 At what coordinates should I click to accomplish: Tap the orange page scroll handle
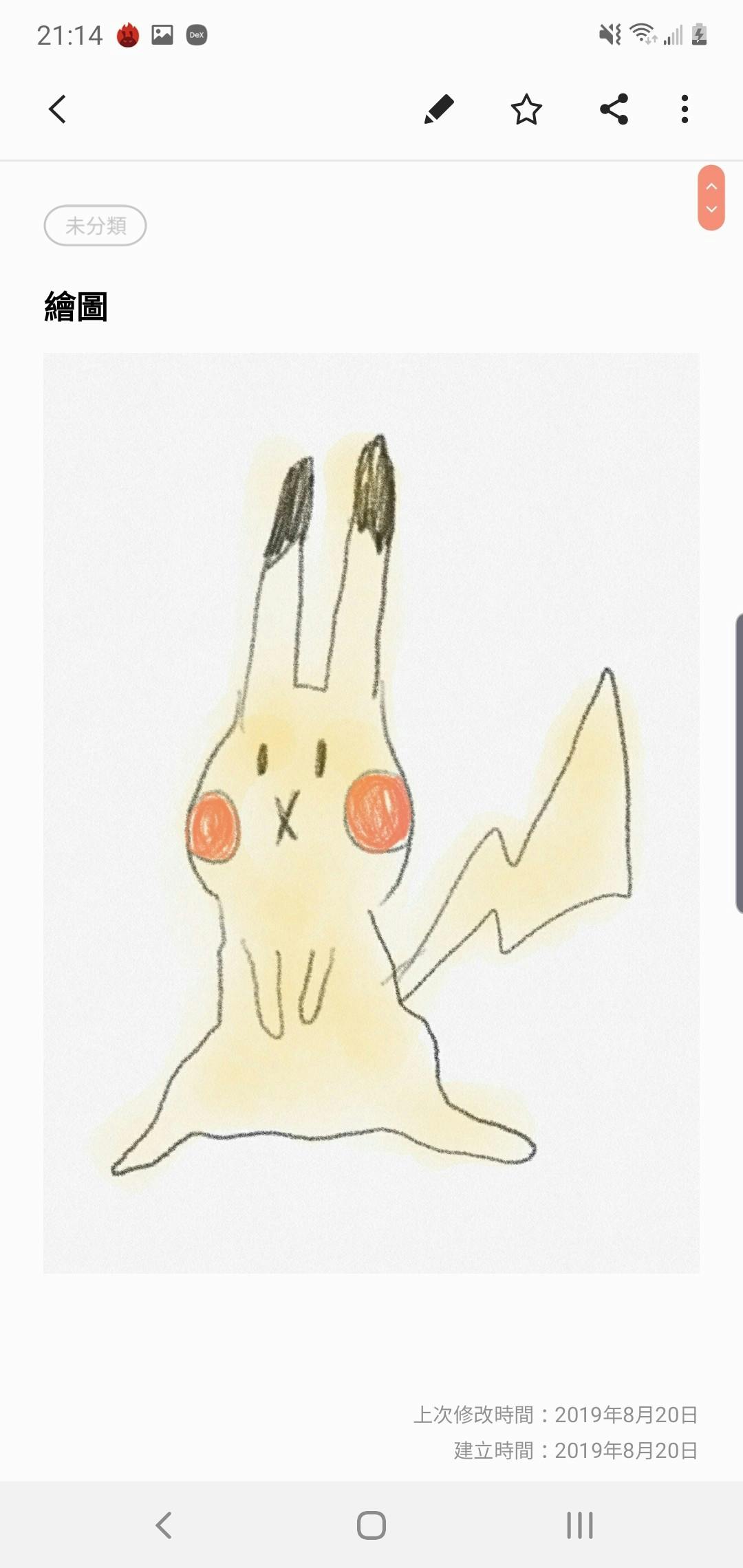(x=711, y=198)
